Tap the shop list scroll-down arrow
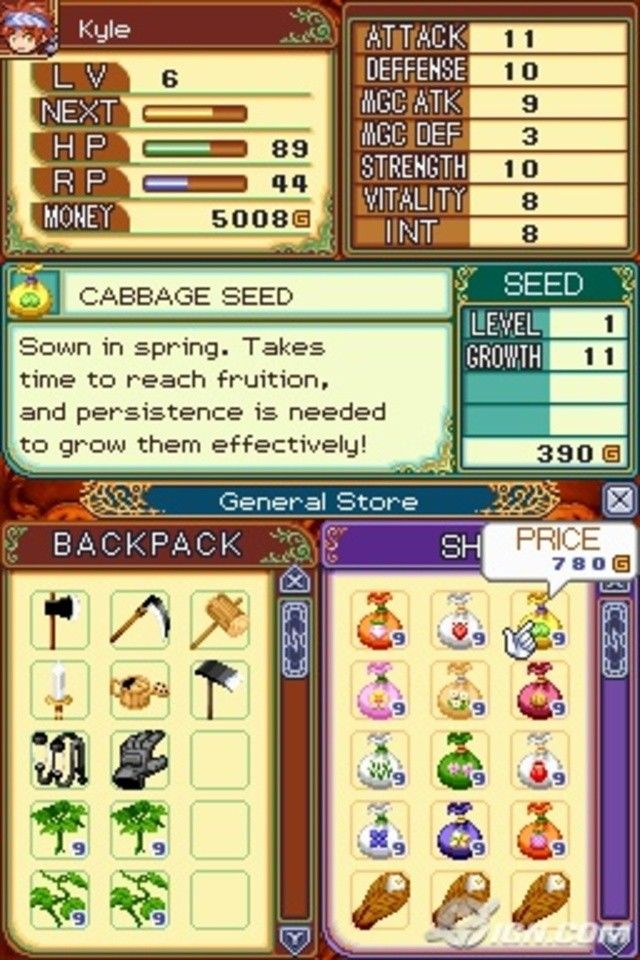The width and height of the screenshot is (640, 960). pyautogui.click(x=614, y=938)
